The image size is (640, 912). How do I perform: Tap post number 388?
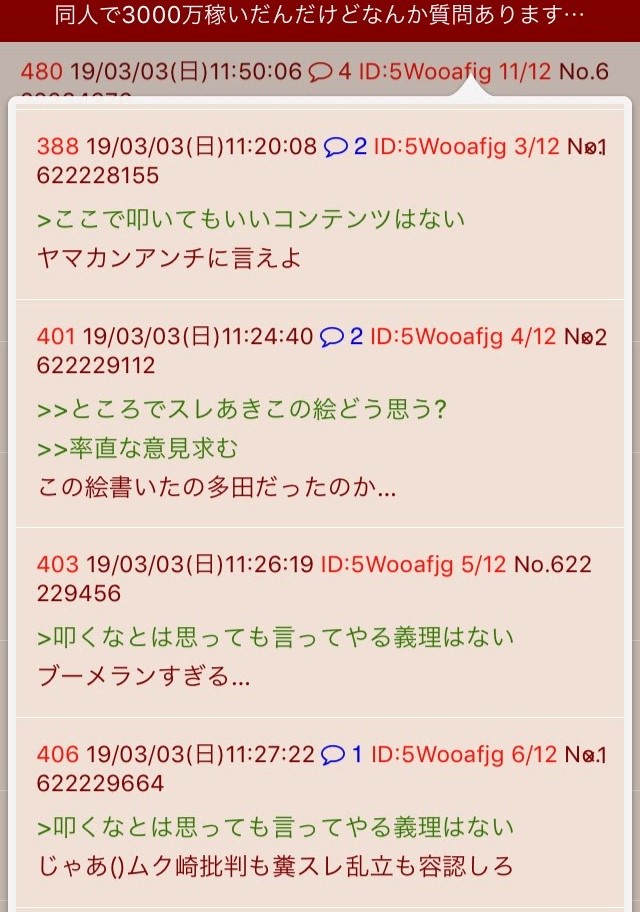coord(57,146)
